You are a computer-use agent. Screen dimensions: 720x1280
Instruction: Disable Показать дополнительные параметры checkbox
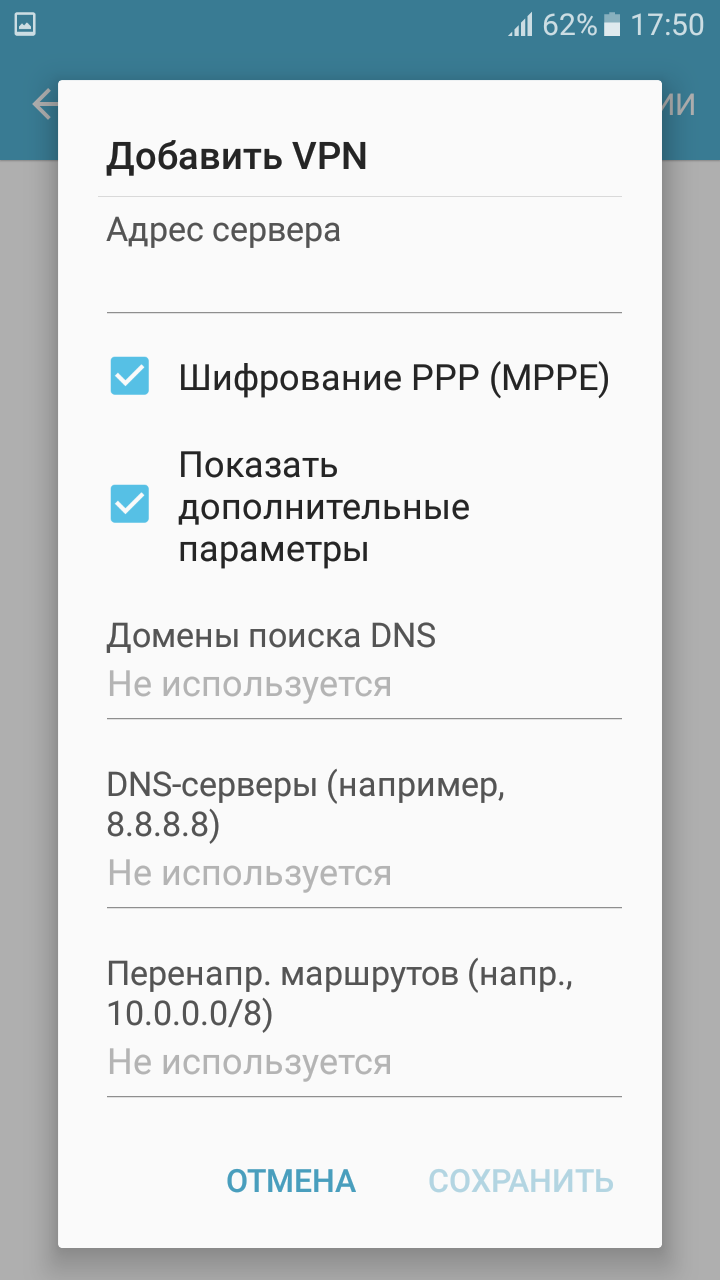[x=130, y=503]
